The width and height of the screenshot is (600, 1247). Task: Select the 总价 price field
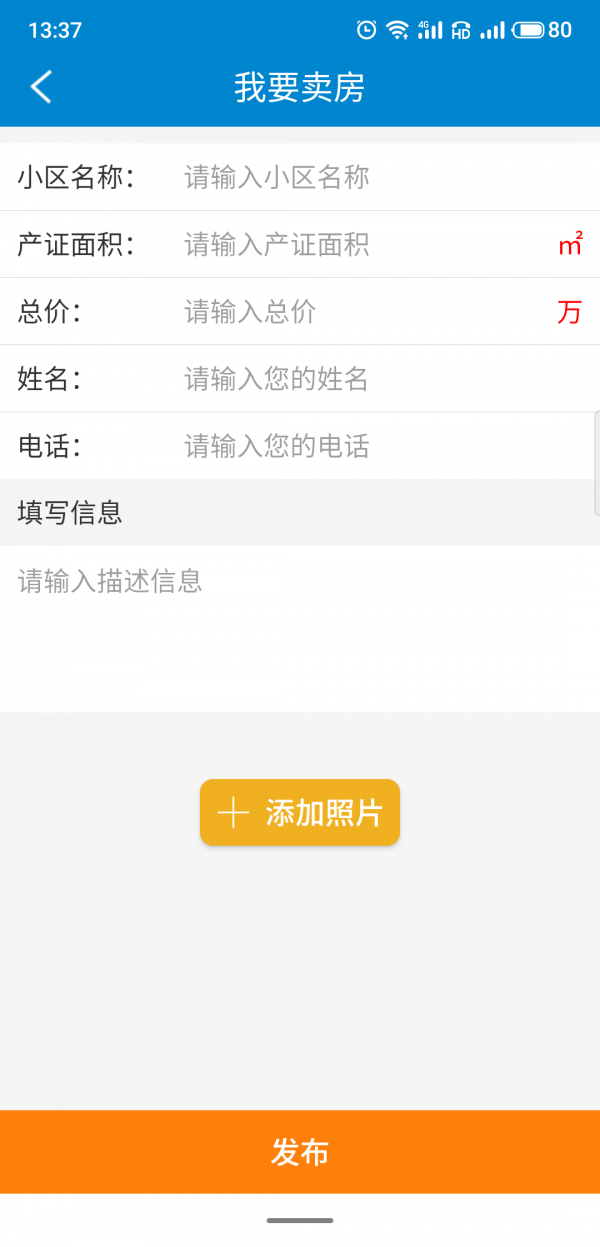tap(360, 312)
